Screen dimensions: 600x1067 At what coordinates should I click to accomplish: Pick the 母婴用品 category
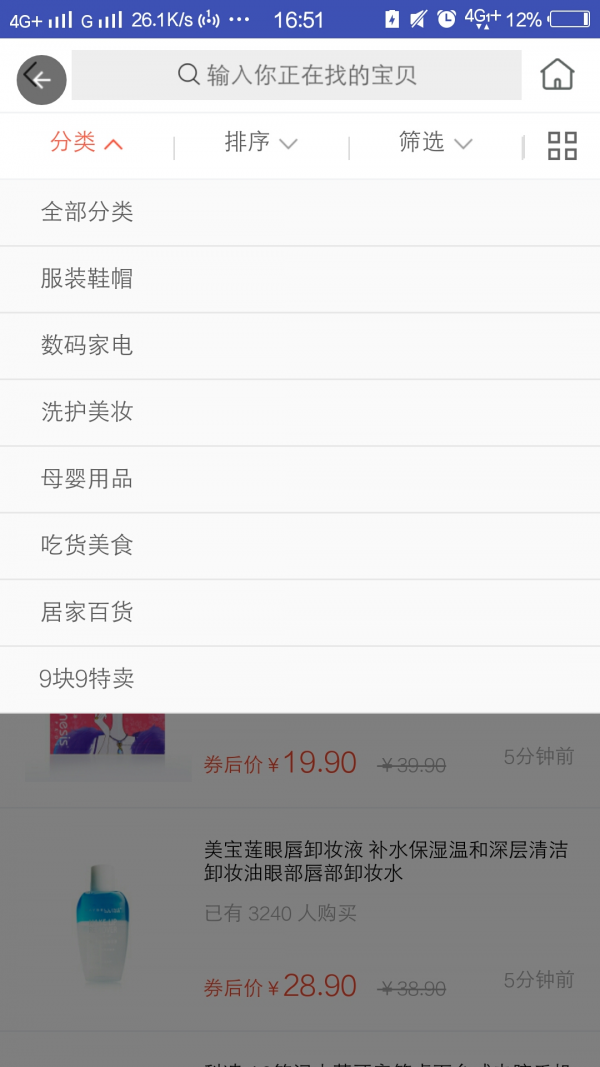click(x=87, y=479)
